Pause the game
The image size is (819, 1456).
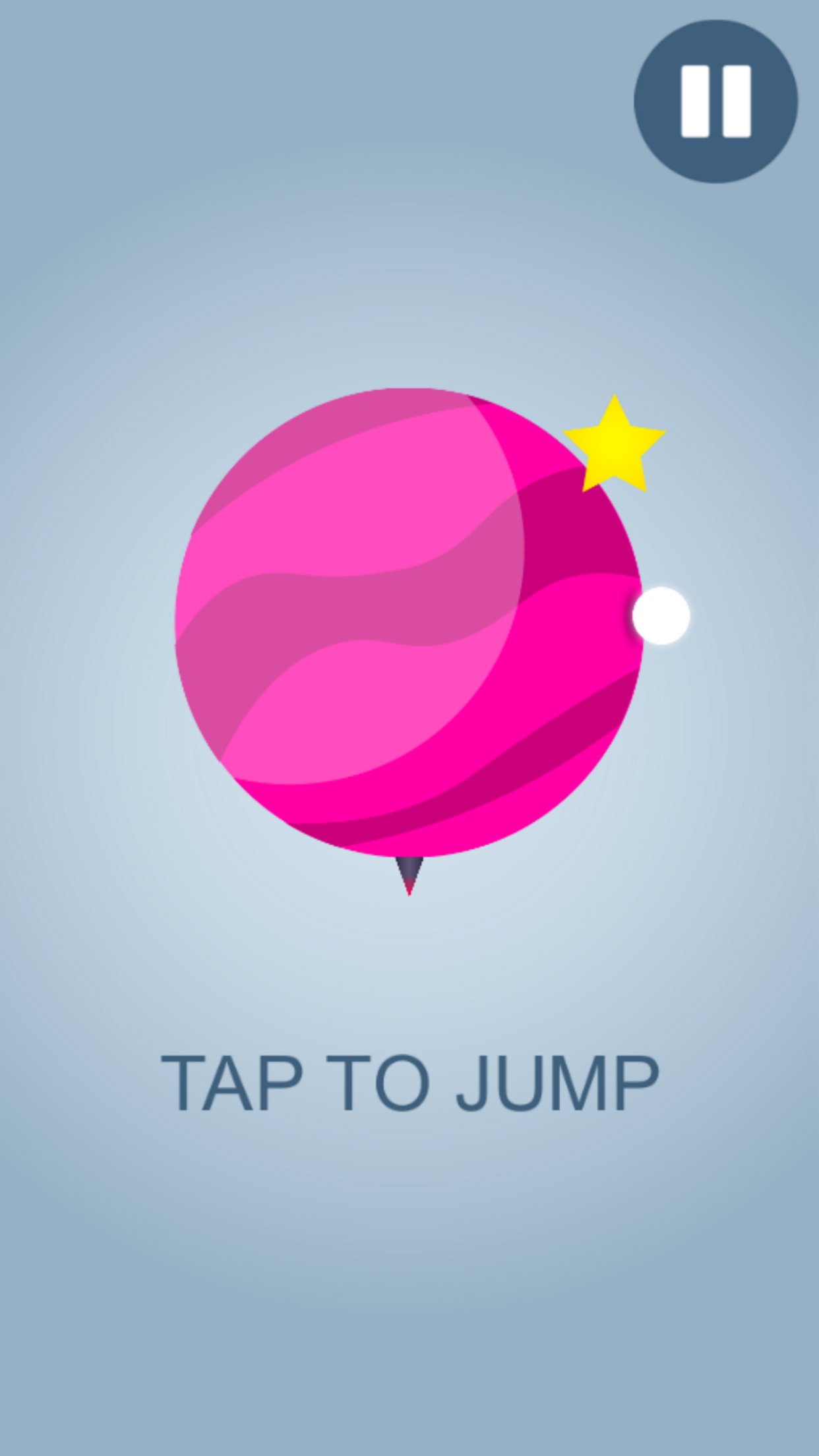click(716, 102)
